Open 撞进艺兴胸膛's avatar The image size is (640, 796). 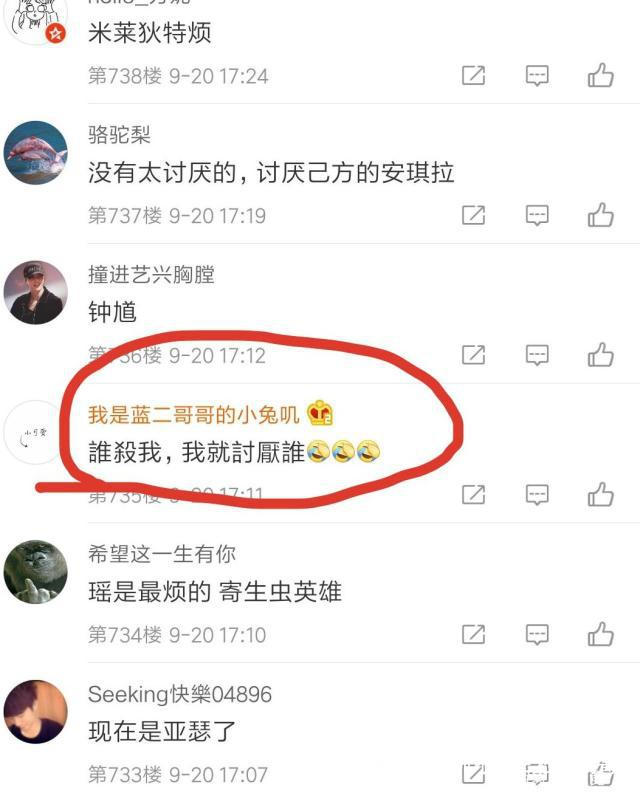click(36, 292)
